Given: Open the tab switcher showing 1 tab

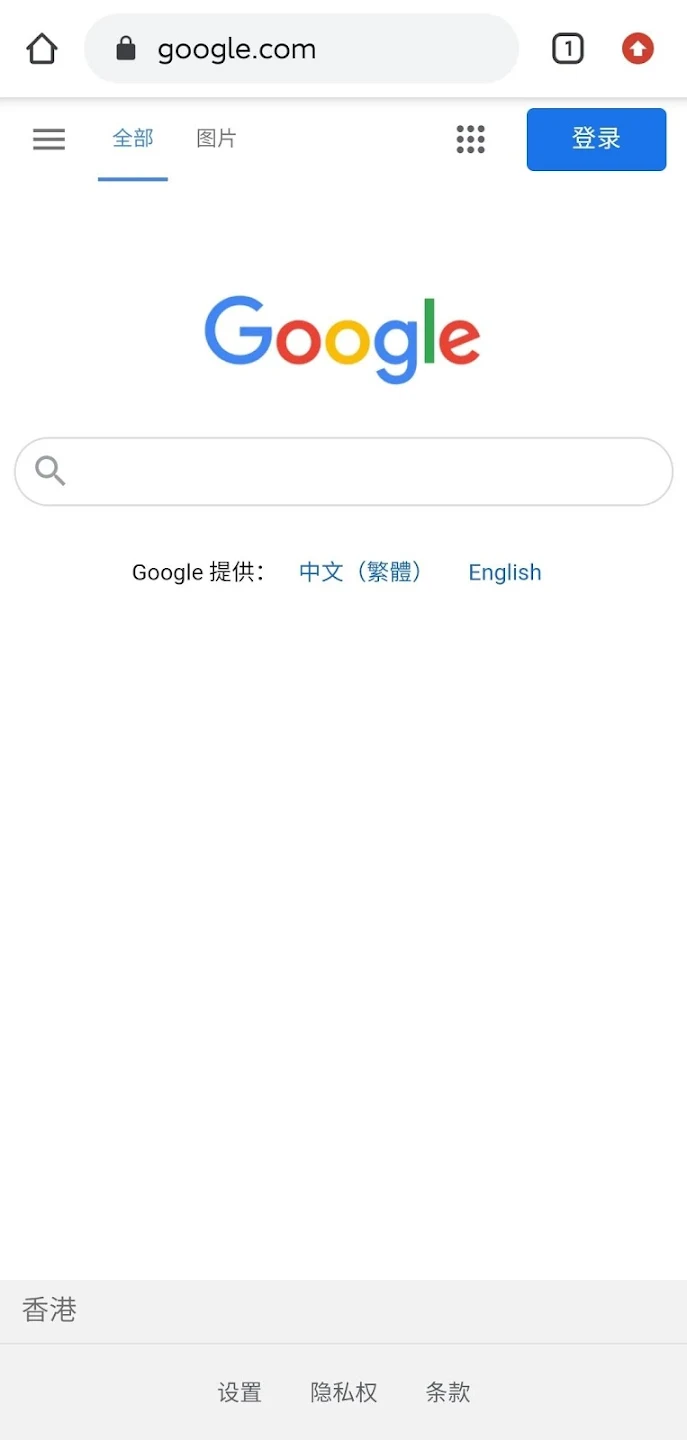Looking at the screenshot, I should pyautogui.click(x=567, y=48).
